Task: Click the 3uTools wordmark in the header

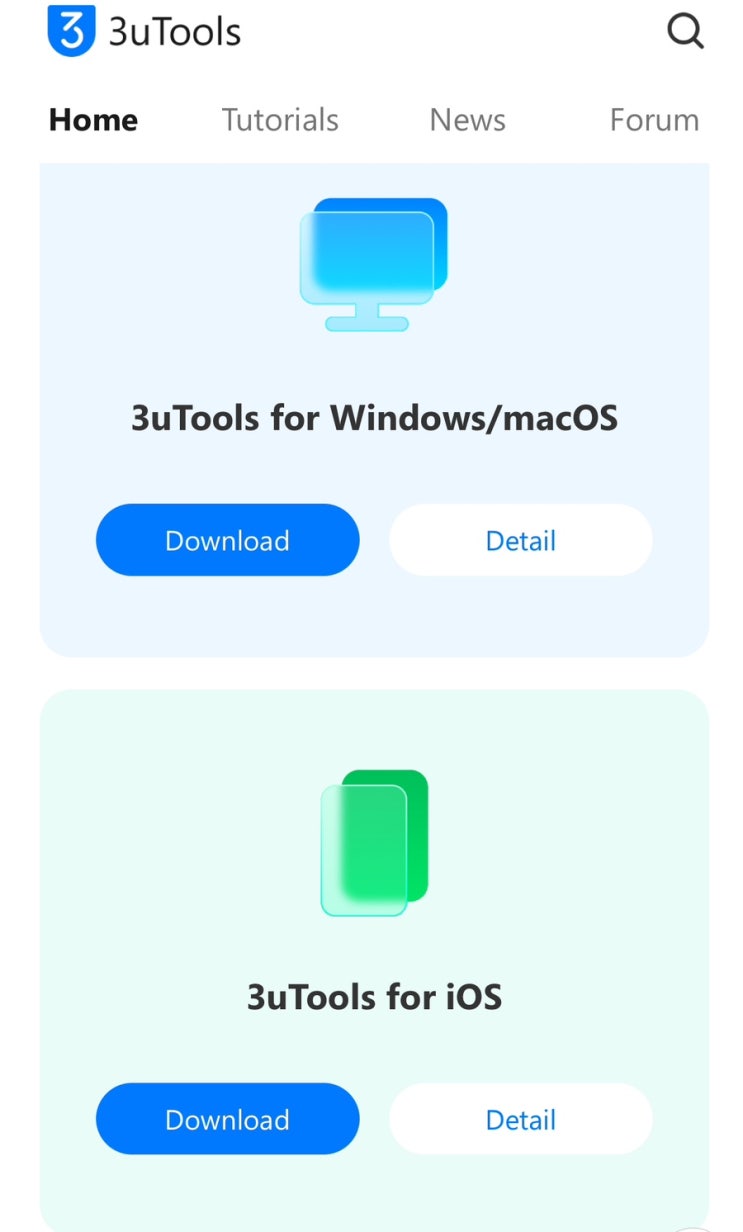Action: [x=173, y=31]
